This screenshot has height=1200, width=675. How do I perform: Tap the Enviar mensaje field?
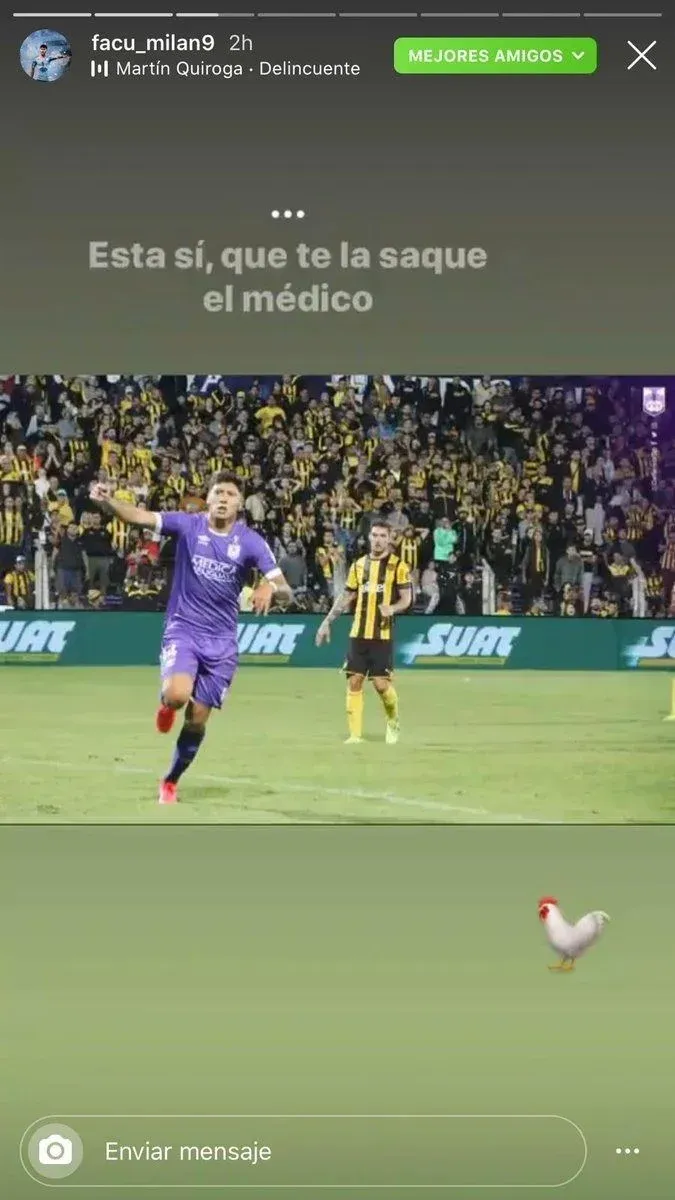point(330,1151)
